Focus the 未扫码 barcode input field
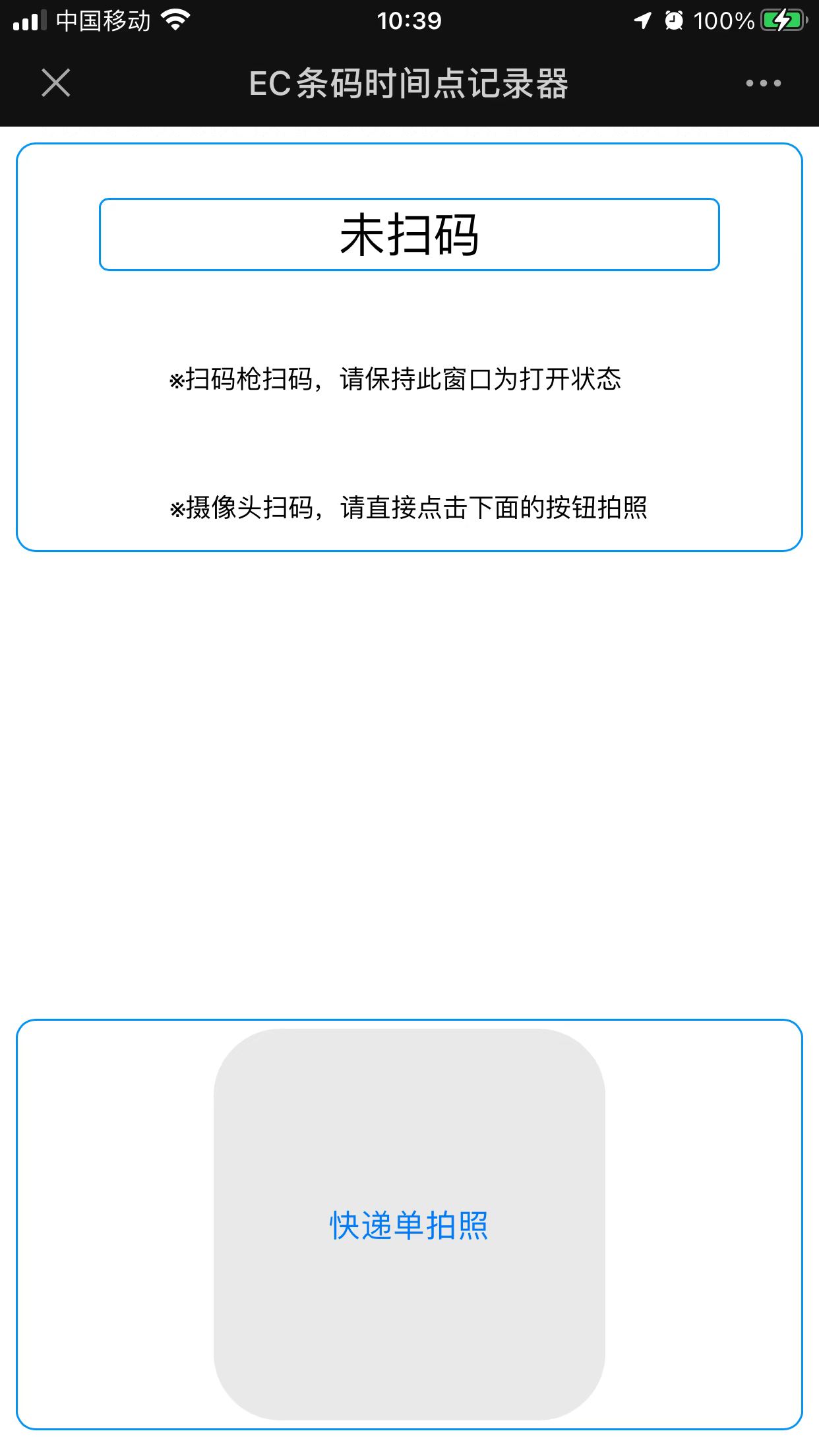Viewport: 819px width, 1456px height. coord(409,234)
